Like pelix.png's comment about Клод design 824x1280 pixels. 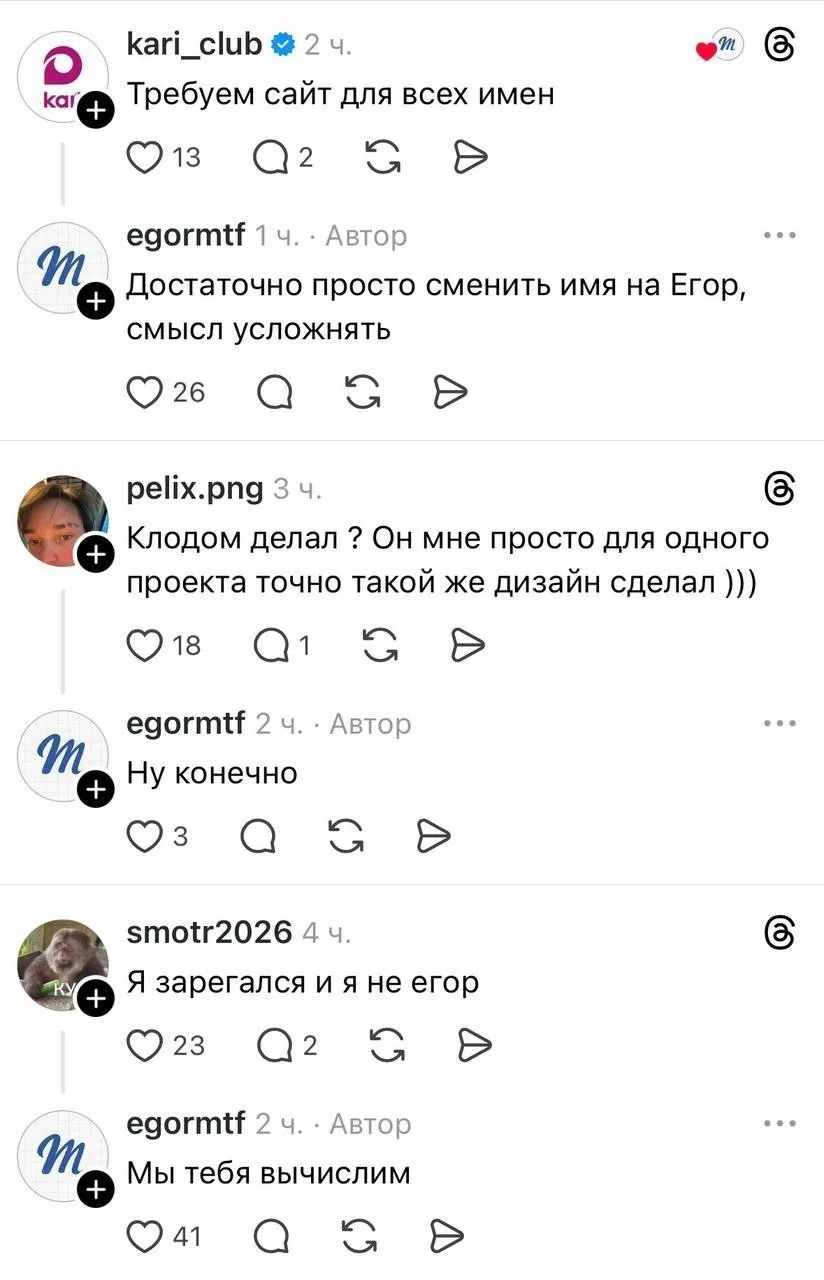[x=147, y=645]
